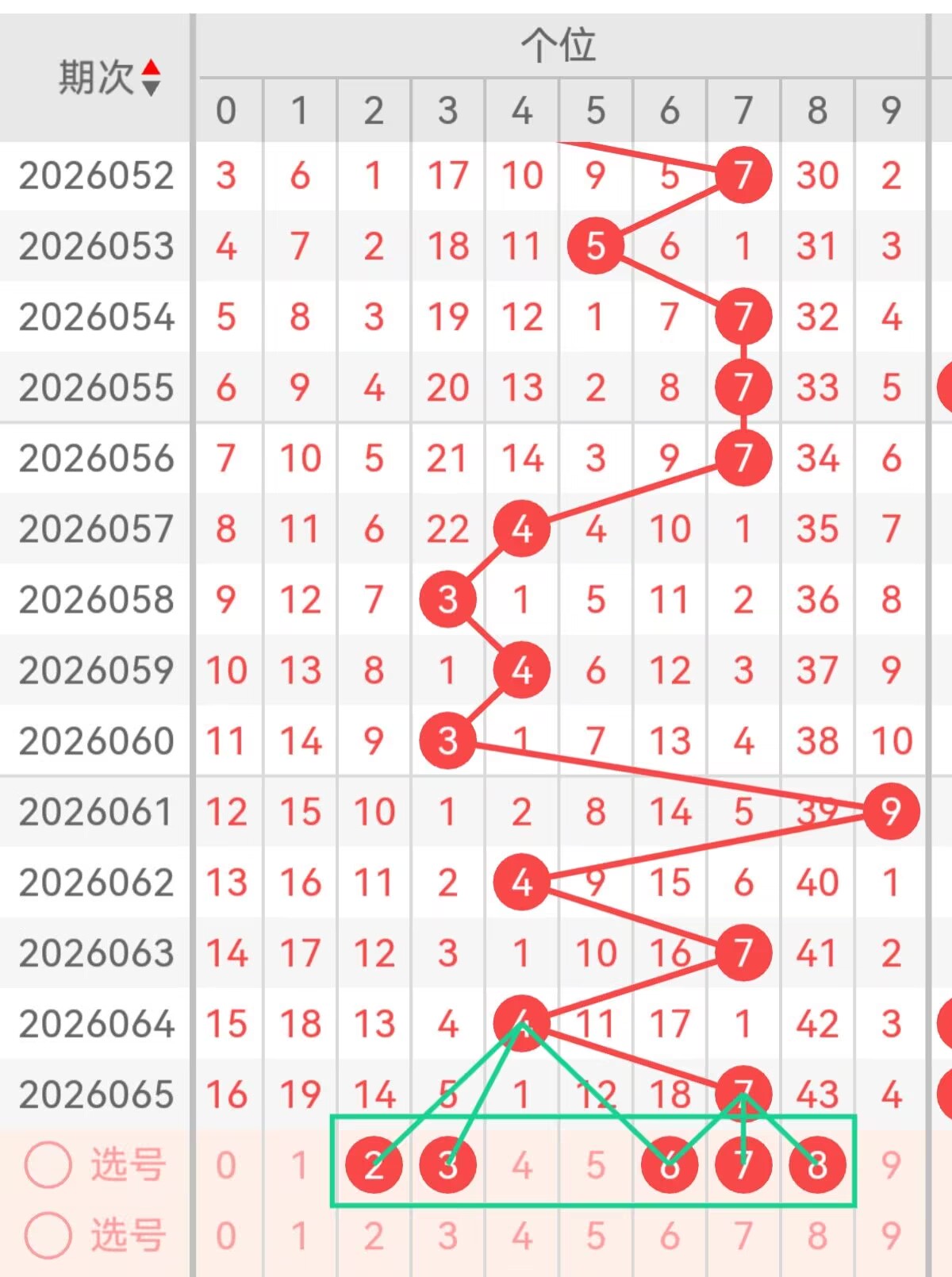
Task: Choose number 5 in the row with highlighted picks
Action: pyautogui.click(x=596, y=1165)
